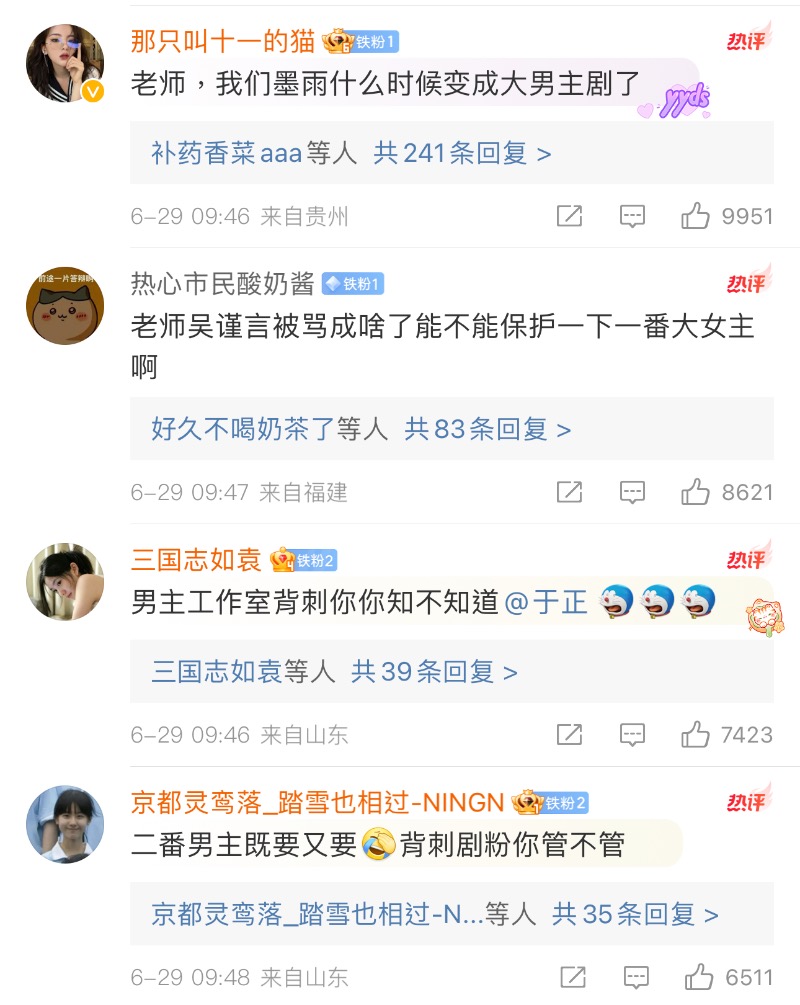800x1005 pixels.
Task: View all 83 replies to 热心市民酸奶酱
Action: click(x=487, y=429)
